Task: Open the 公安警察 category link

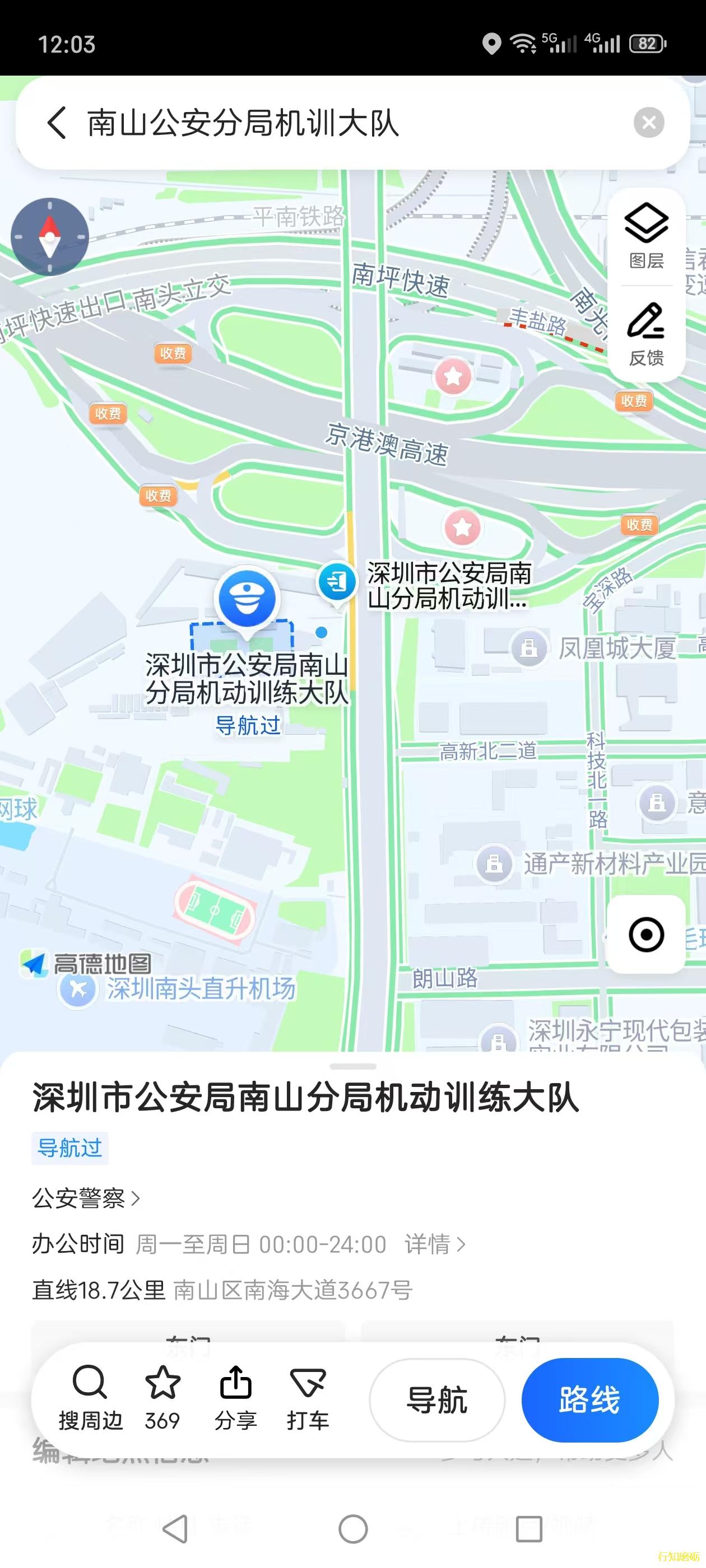Action: coord(86,1198)
